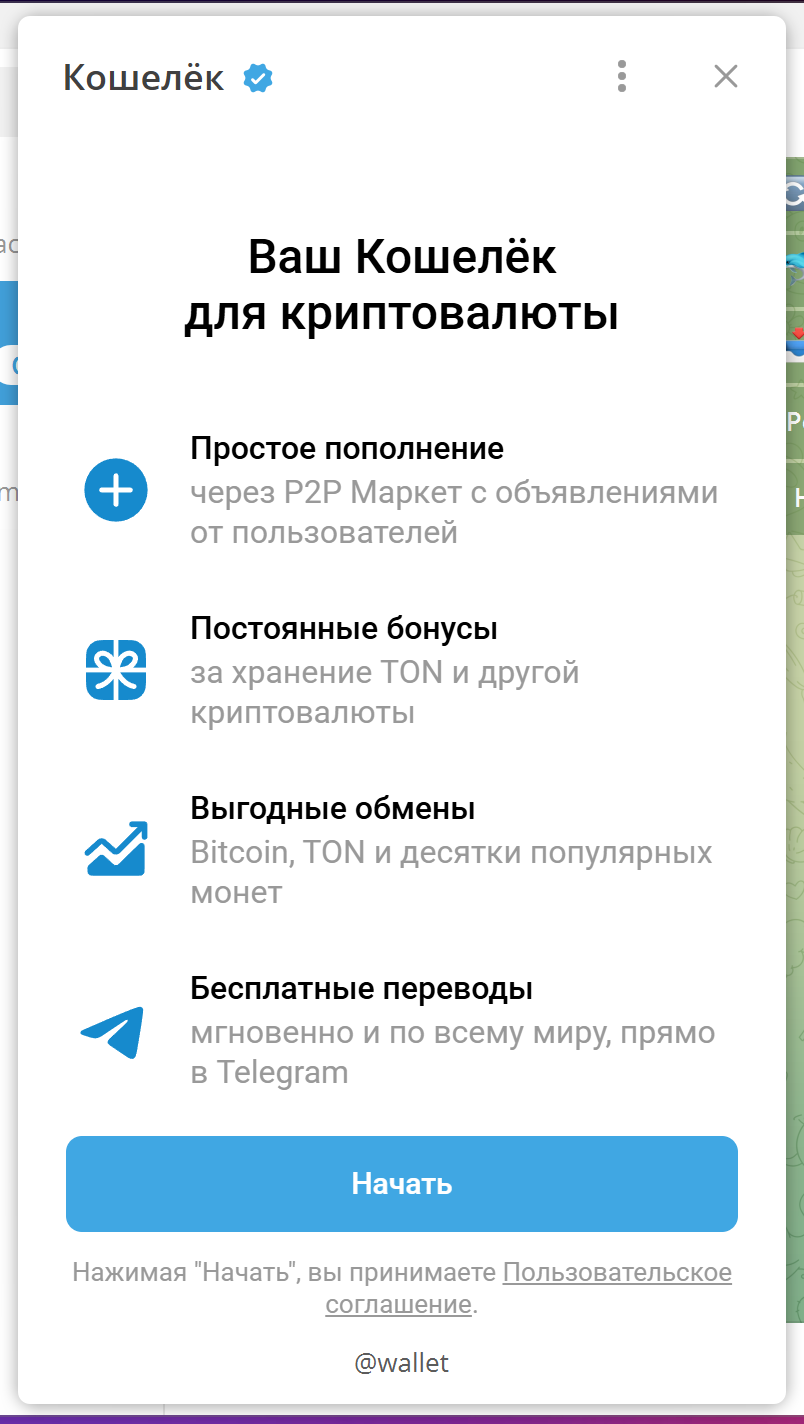804x1424 pixels.
Task: Tap the Начать button
Action: pyautogui.click(x=402, y=1184)
